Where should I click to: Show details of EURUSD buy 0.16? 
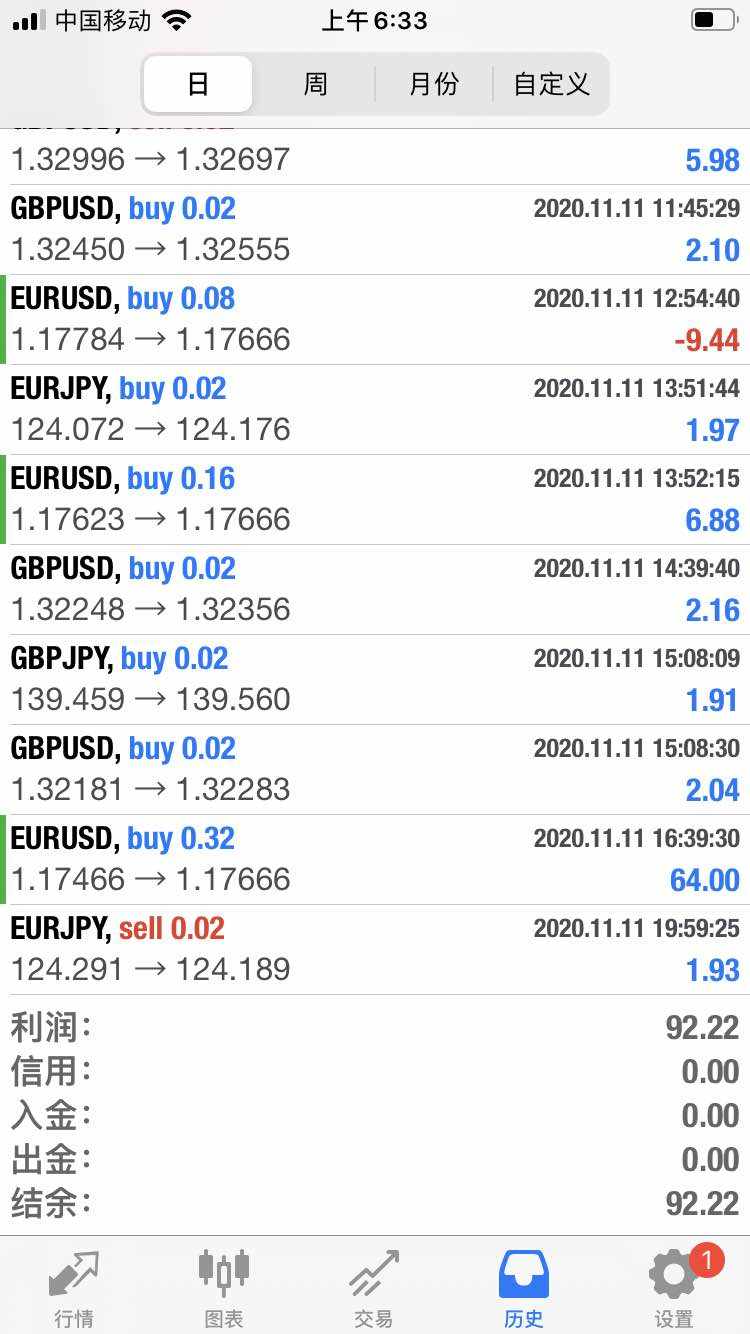click(375, 499)
